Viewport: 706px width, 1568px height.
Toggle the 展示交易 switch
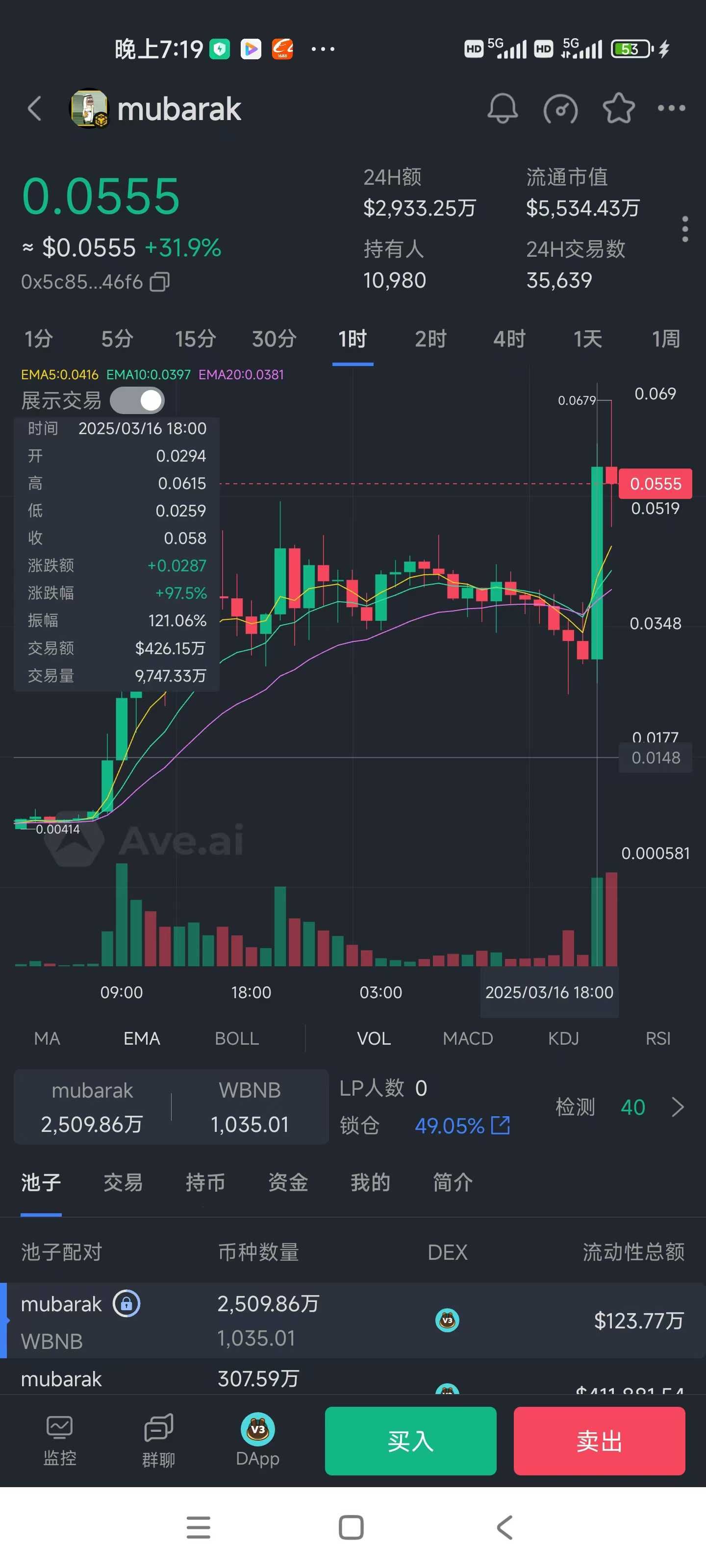(137, 400)
